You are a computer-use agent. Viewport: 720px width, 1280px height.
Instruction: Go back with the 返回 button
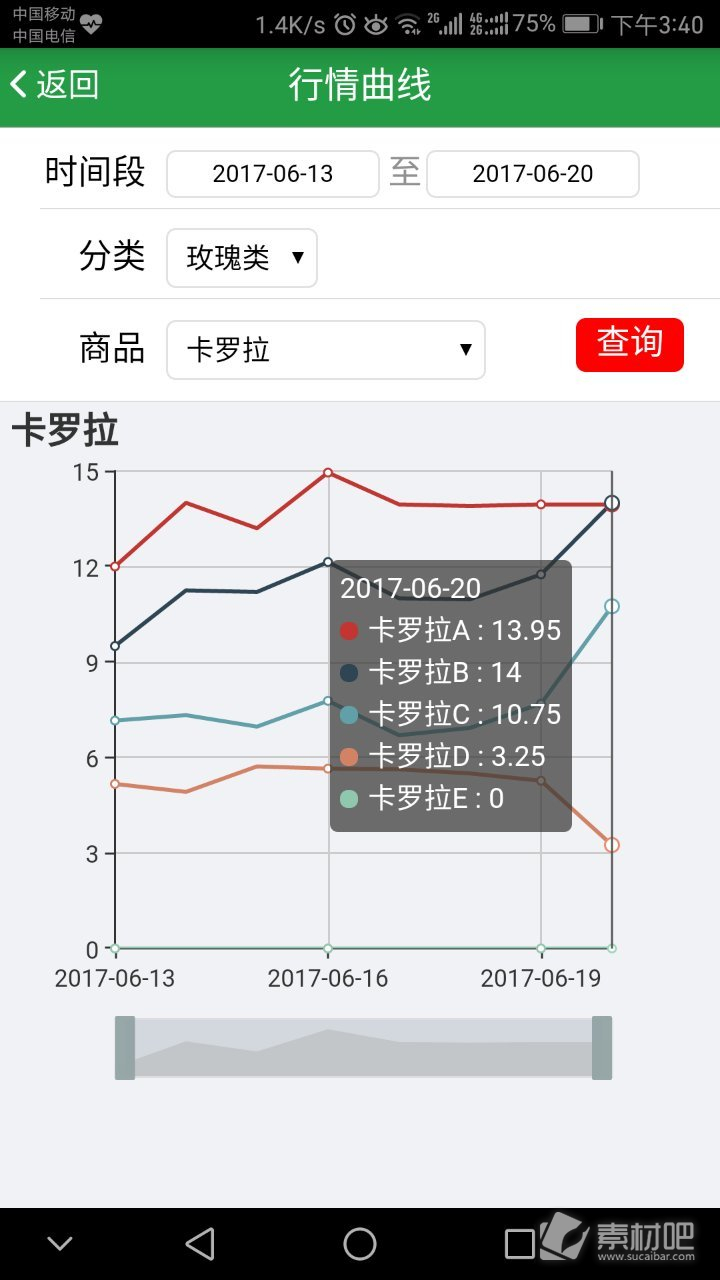pyautogui.click(x=55, y=85)
